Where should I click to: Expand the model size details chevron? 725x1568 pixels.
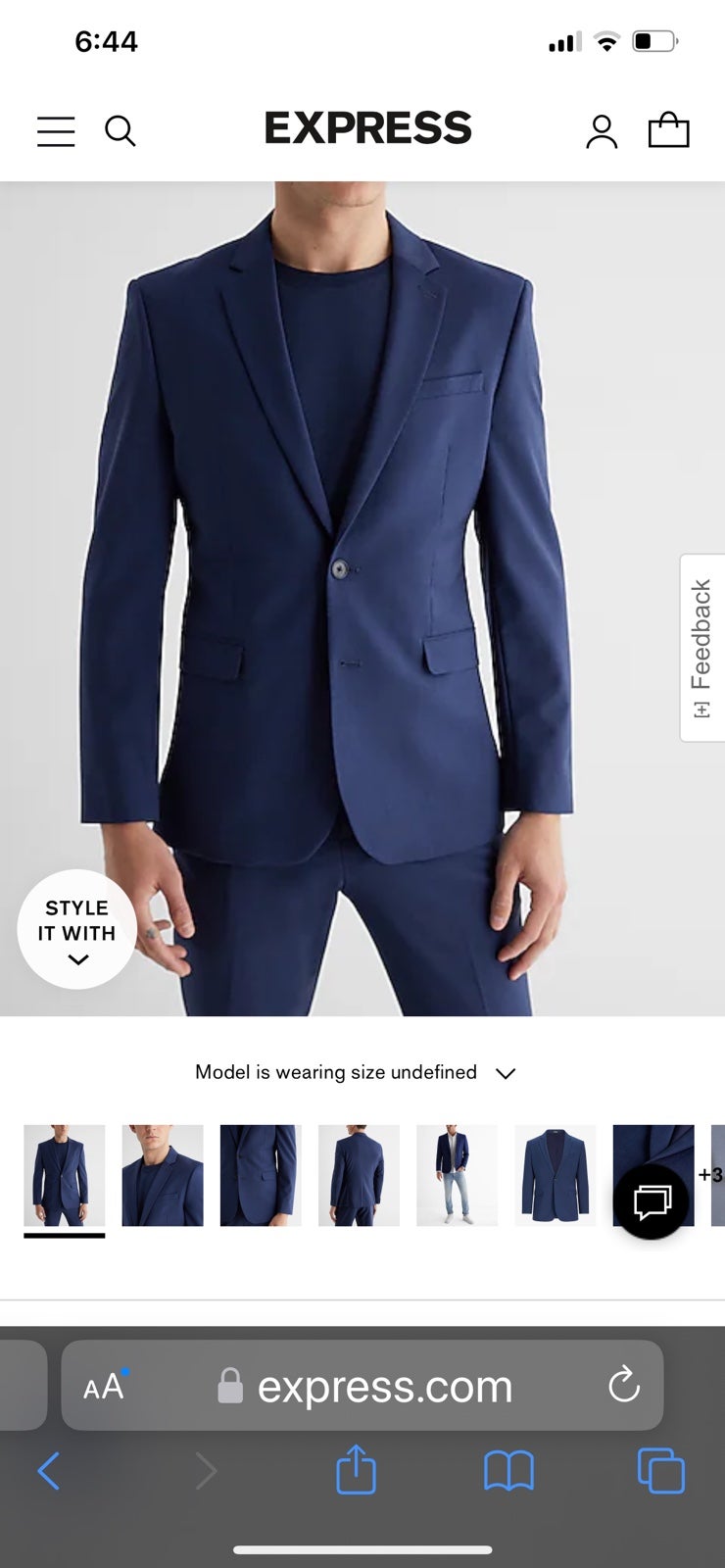506,1073
